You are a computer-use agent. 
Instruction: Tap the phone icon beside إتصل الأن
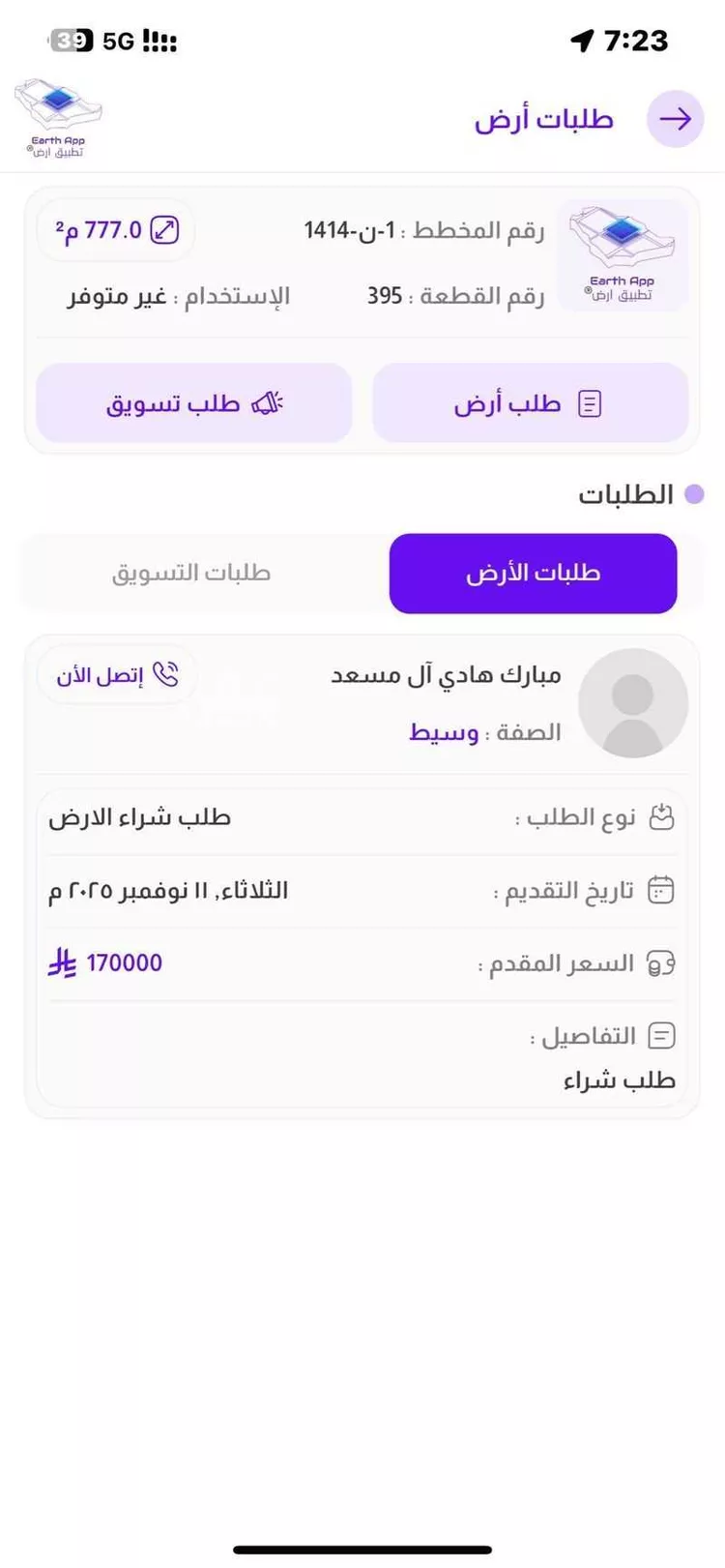pos(168,673)
